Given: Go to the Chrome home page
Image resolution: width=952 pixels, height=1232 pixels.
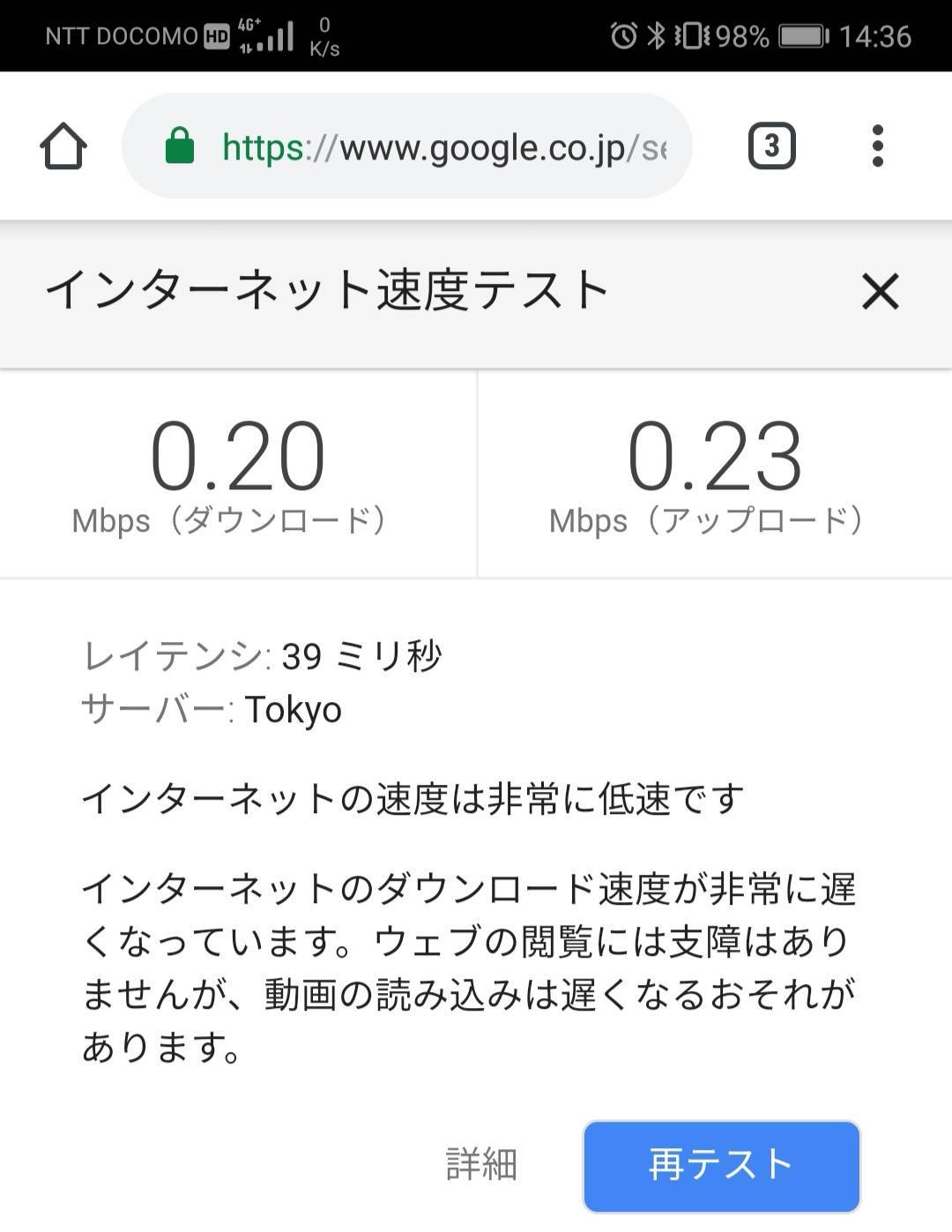Looking at the screenshot, I should click(63, 146).
